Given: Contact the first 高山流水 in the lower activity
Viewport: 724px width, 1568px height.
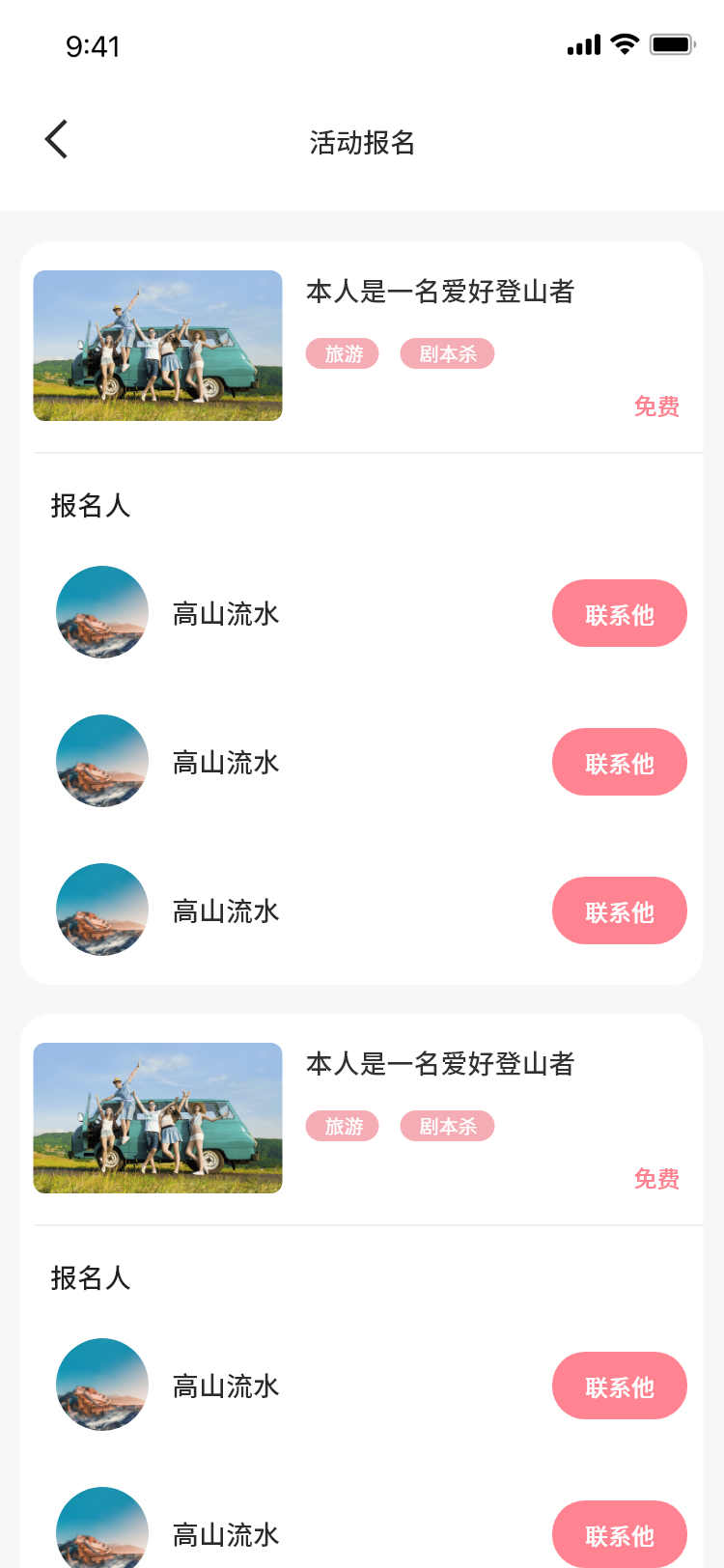Looking at the screenshot, I should coord(619,1386).
